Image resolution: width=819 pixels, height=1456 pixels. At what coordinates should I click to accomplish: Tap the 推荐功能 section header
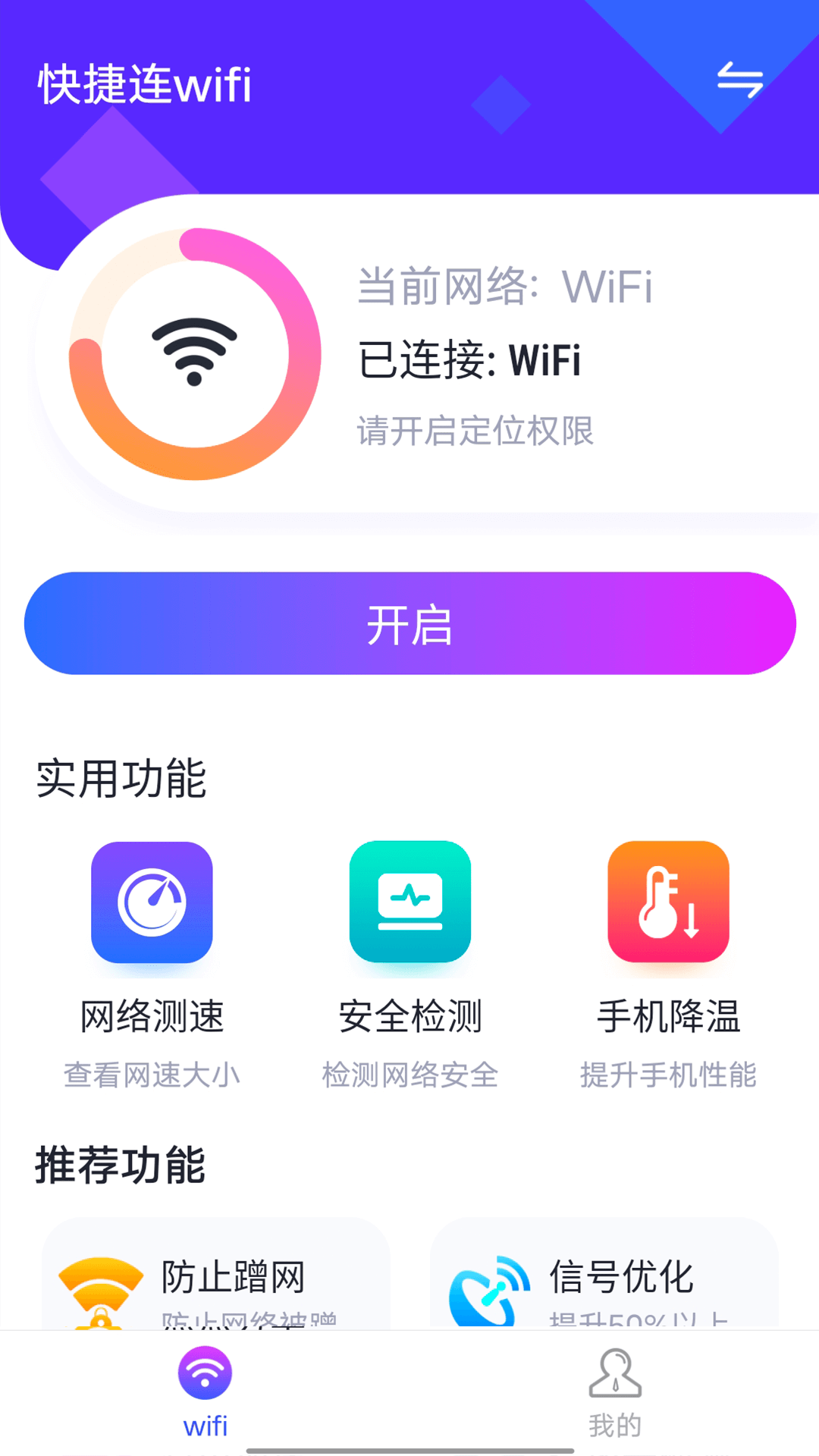click(x=121, y=1166)
